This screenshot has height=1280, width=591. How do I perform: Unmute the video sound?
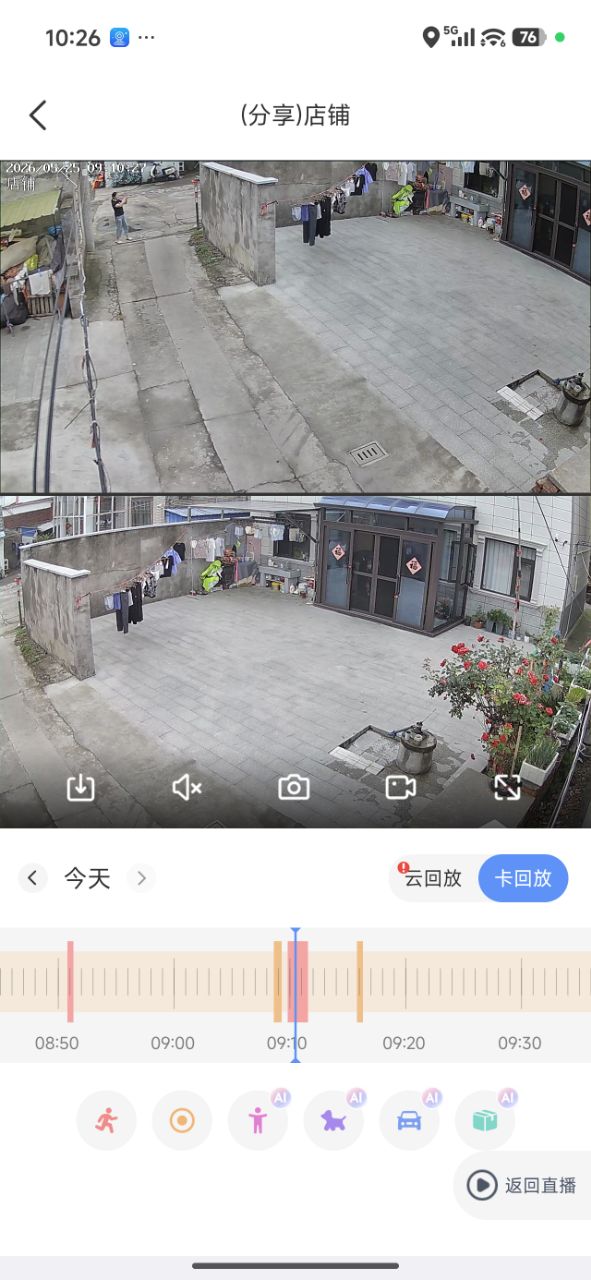pos(187,788)
